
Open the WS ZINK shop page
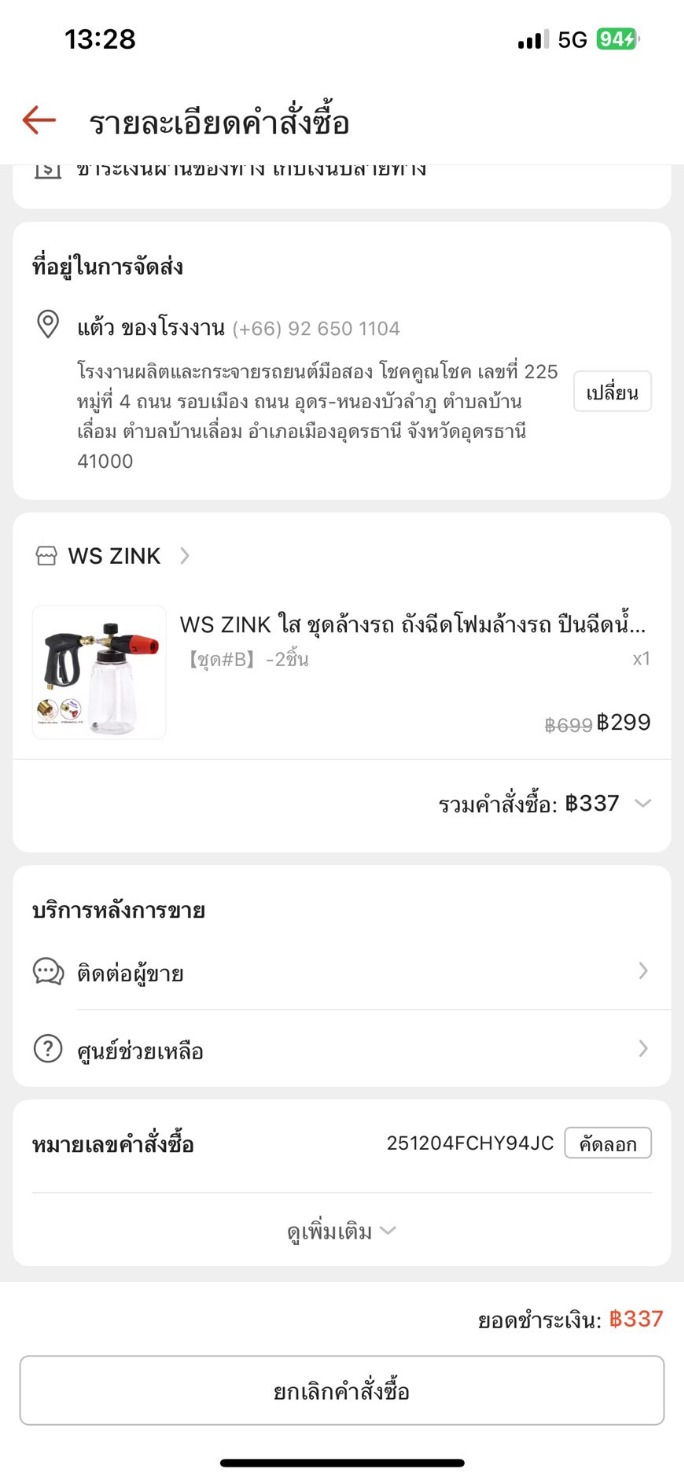(x=113, y=557)
